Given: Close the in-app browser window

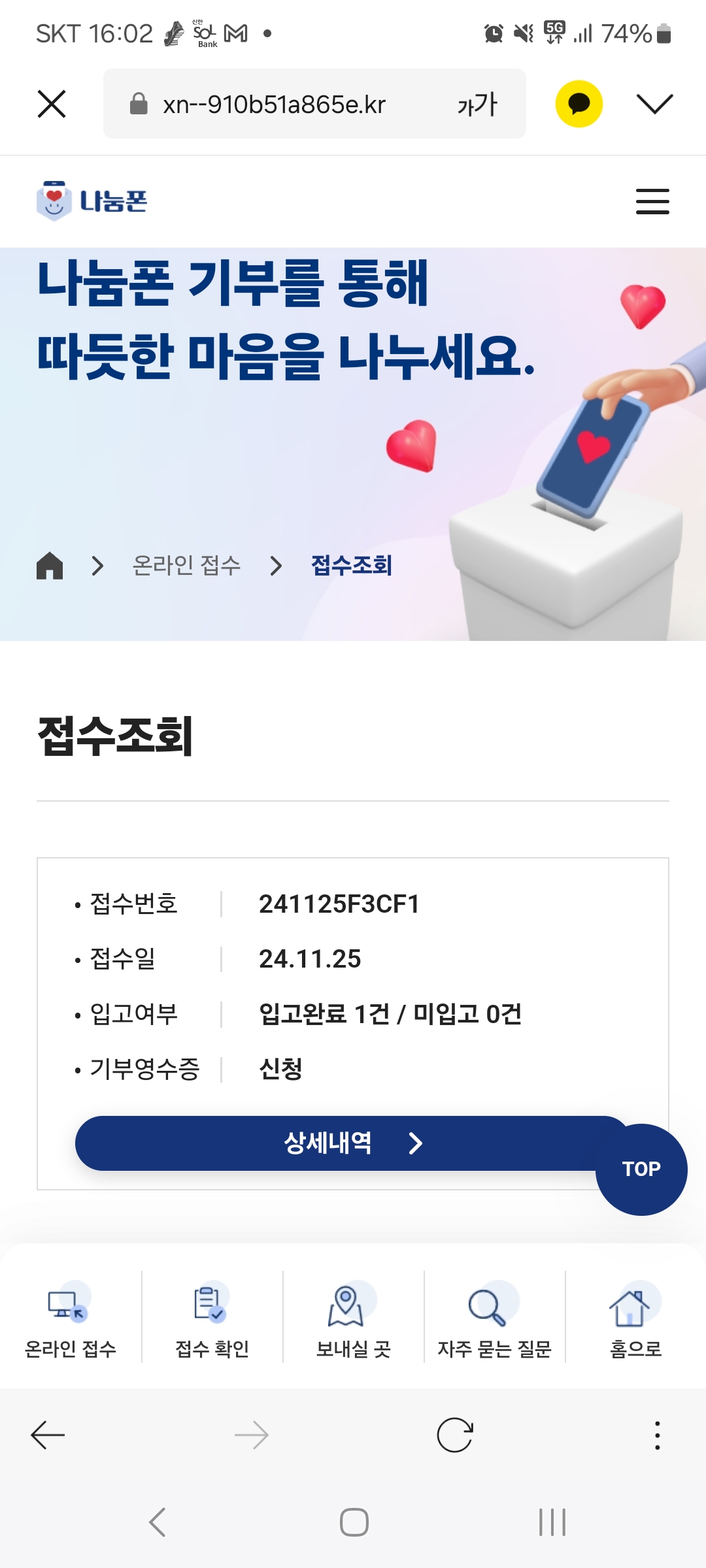Looking at the screenshot, I should 52,104.
